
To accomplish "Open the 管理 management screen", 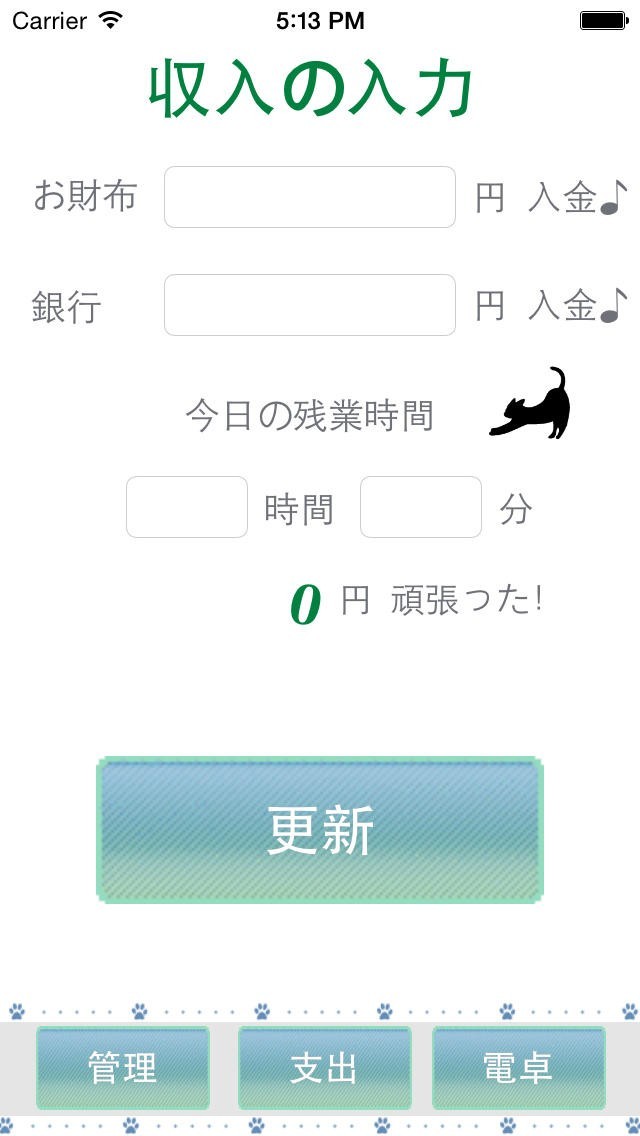I will [x=123, y=1067].
